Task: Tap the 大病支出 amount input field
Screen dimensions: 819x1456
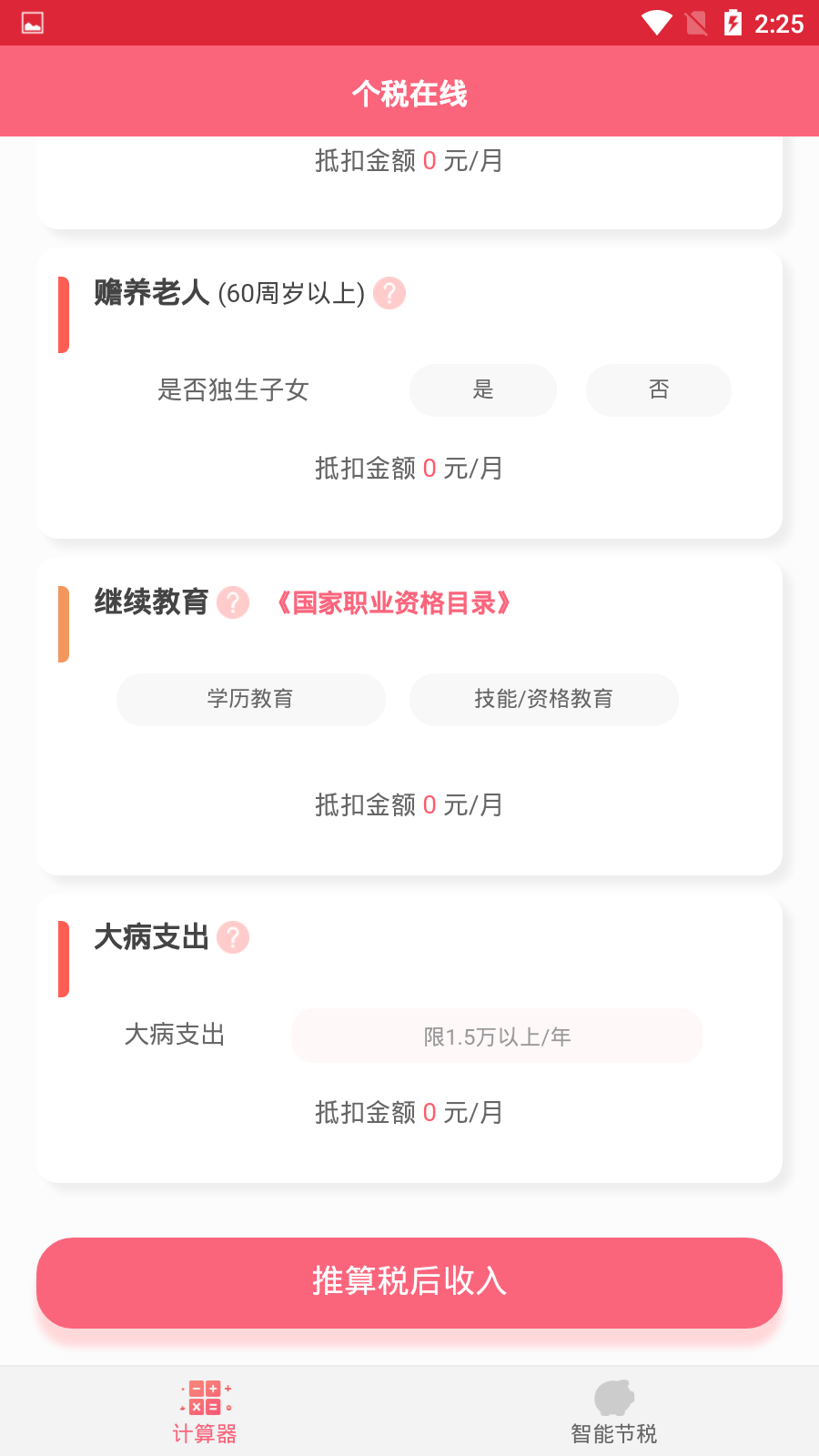Action: pos(496,1036)
